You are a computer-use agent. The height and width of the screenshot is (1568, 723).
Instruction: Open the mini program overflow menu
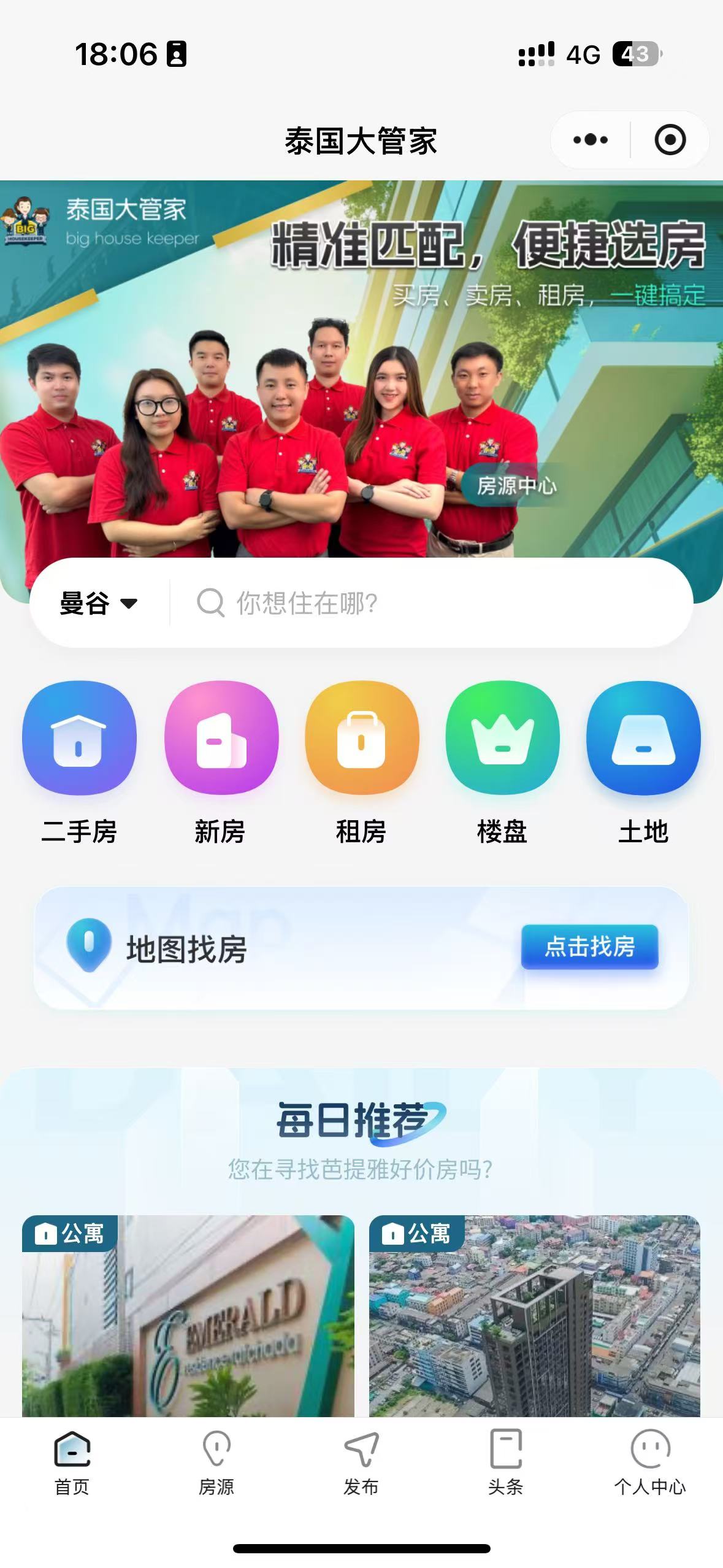point(590,140)
